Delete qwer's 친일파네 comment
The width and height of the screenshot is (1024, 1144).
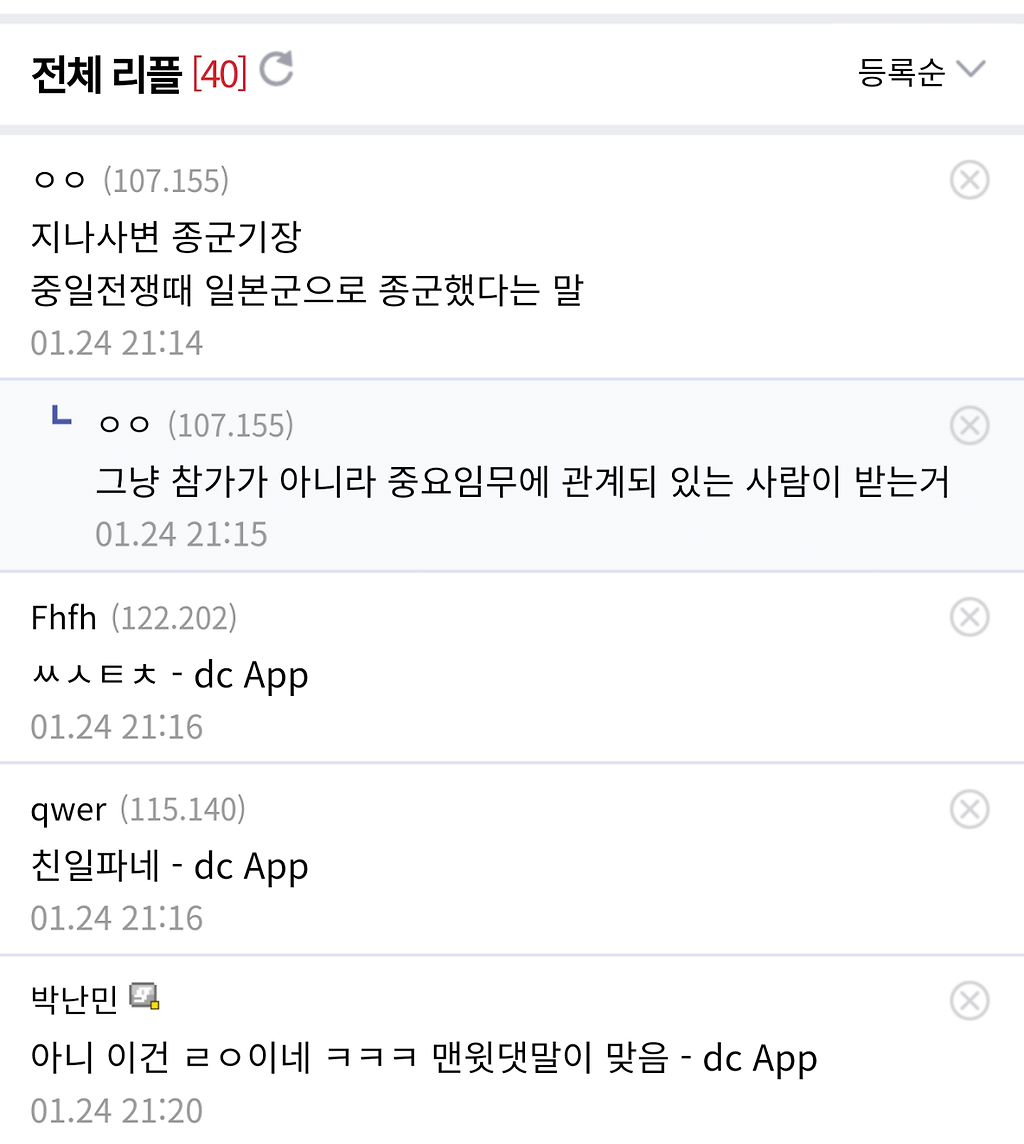click(x=968, y=809)
